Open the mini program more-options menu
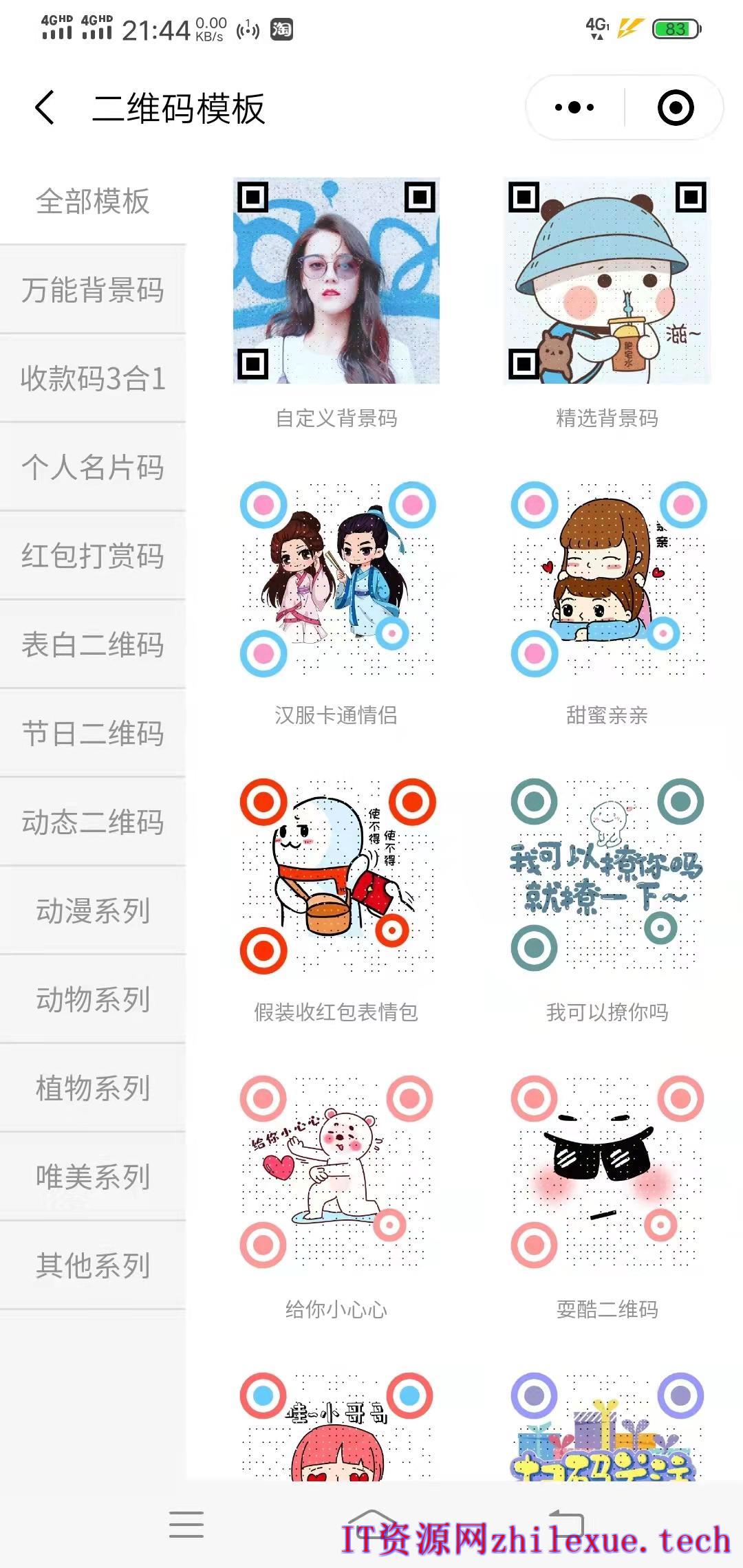Screen dimensions: 743x1568 pyautogui.click(x=574, y=108)
